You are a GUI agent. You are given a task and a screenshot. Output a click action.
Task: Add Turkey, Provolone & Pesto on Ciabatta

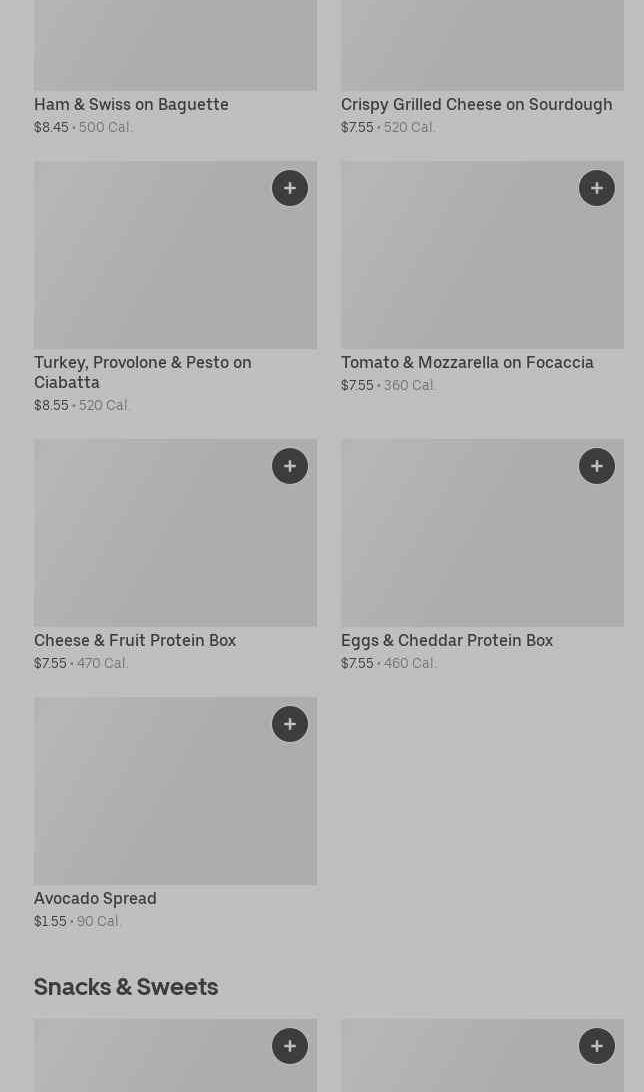[x=290, y=188]
